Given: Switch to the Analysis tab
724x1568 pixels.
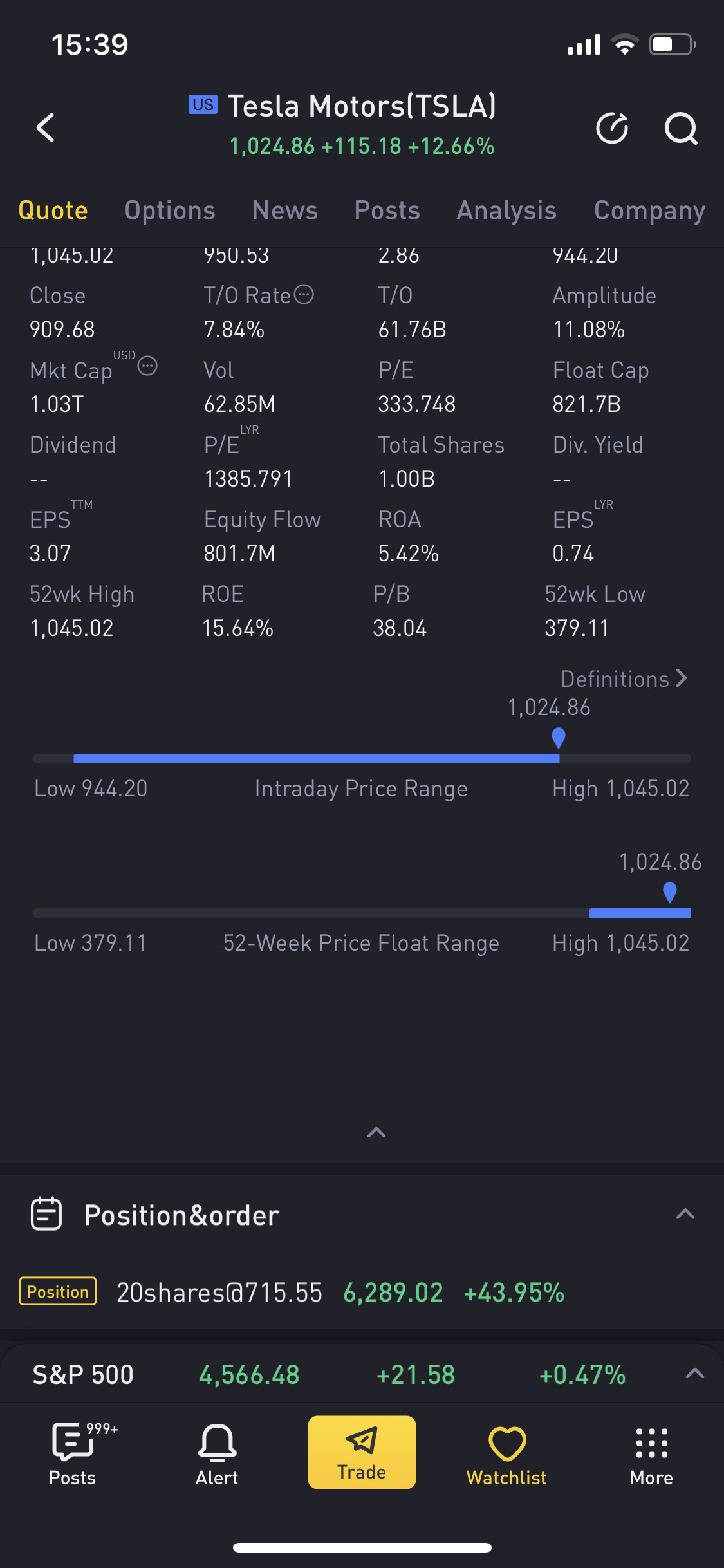Looking at the screenshot, I should click(506, 210).
